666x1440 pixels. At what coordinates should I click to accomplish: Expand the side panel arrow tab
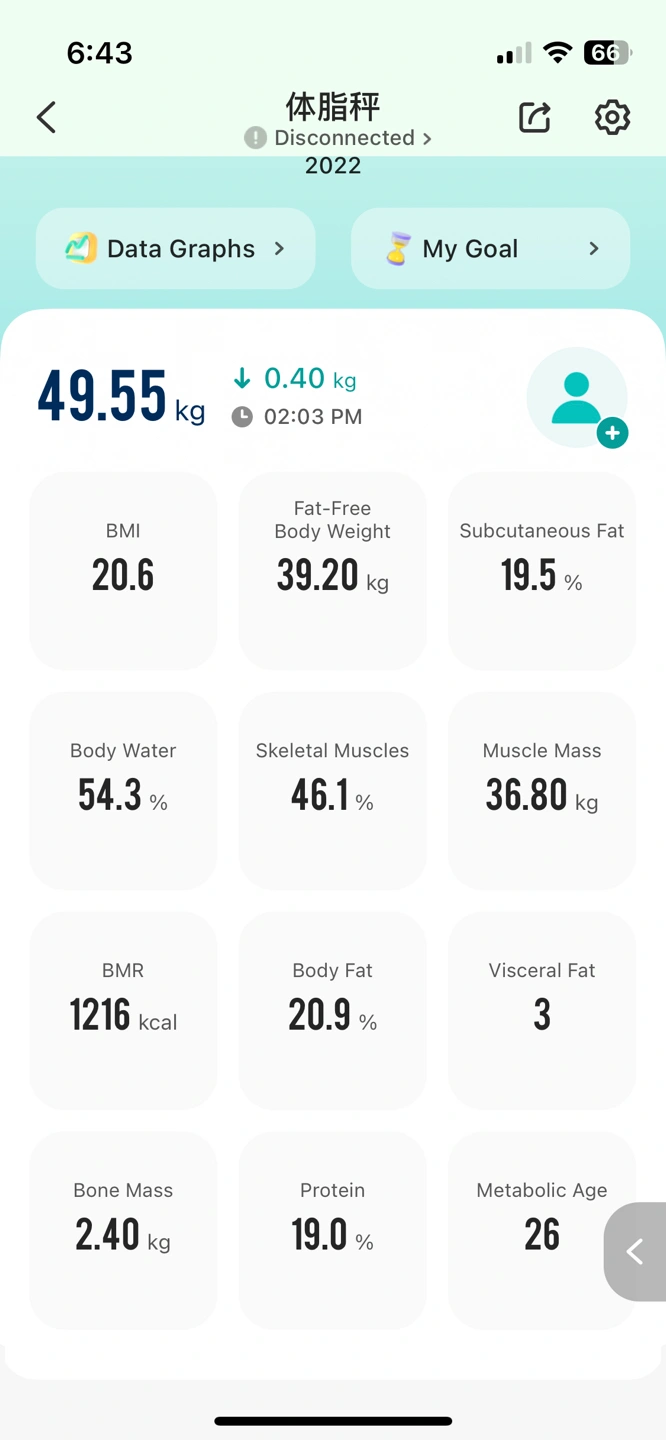pyautogui.click(x=636, y=1252)
